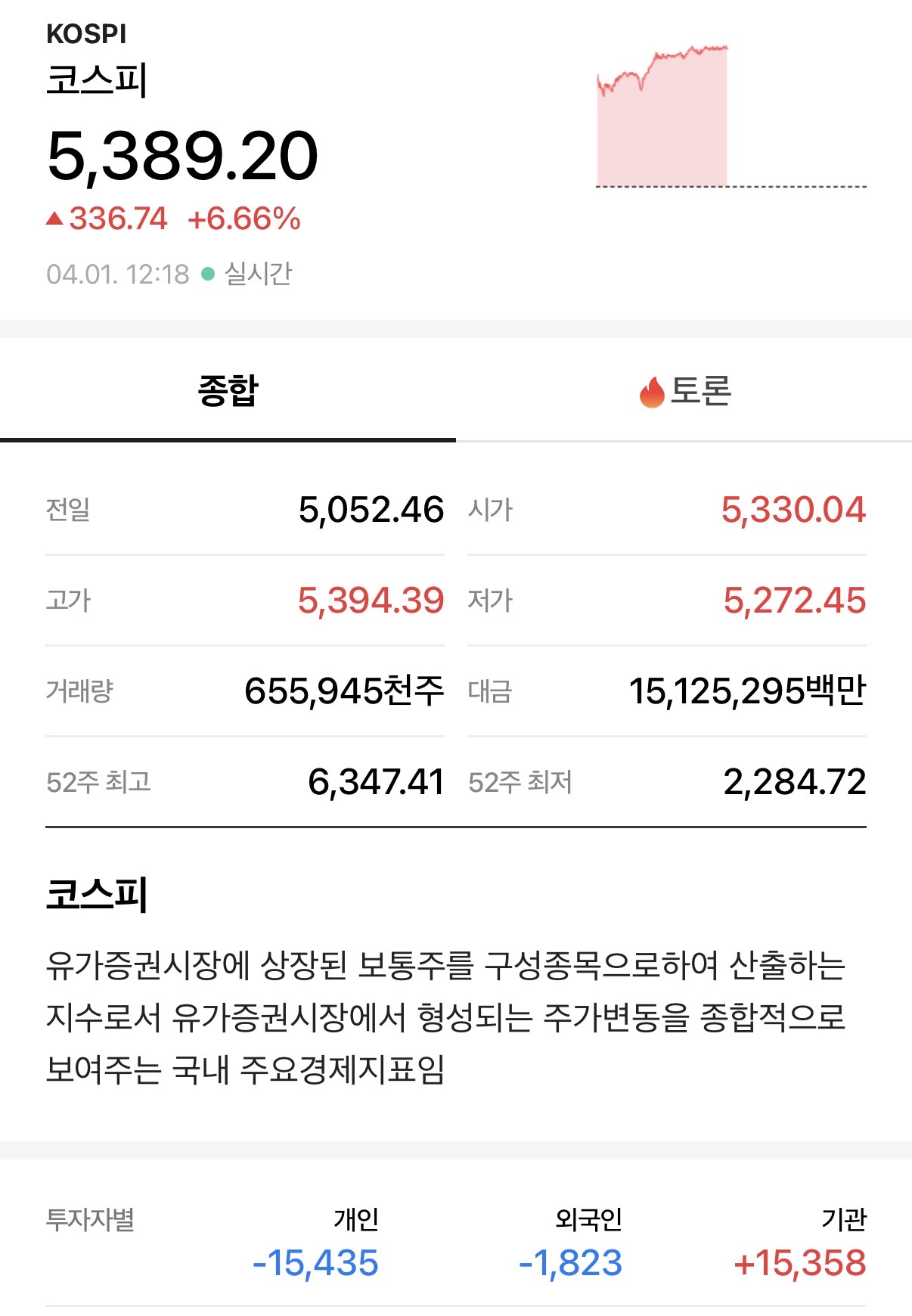Screen dimensions: 912x1316
Task: Switch to the 종합 tab
Action: 228,391
